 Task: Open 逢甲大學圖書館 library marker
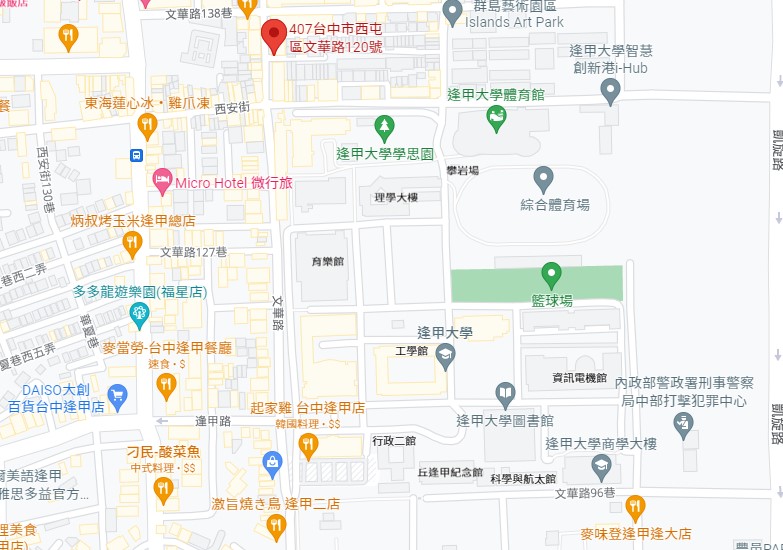click(506, 394)
